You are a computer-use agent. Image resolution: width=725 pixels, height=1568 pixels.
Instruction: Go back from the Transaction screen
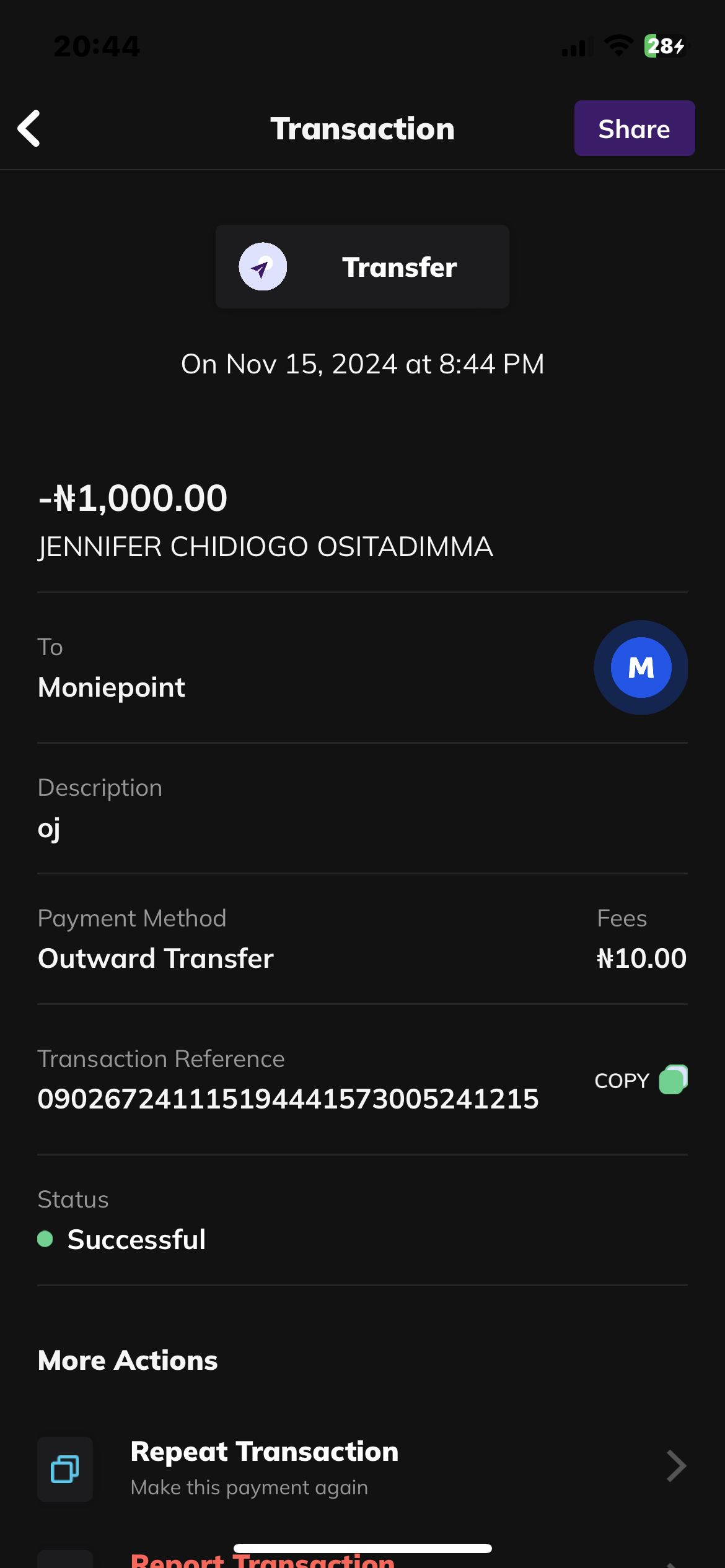[x=29, y=129]
